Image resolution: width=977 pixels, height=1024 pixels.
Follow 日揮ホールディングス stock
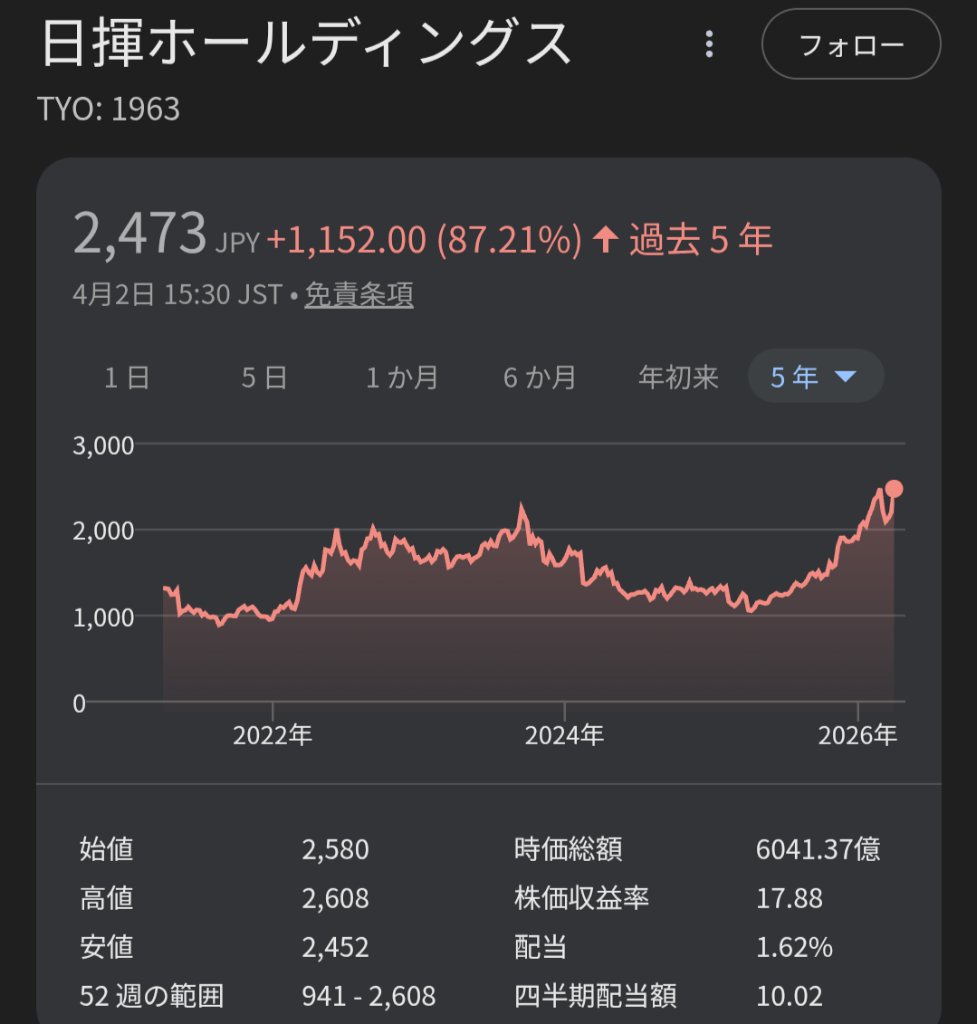(851, 45)
